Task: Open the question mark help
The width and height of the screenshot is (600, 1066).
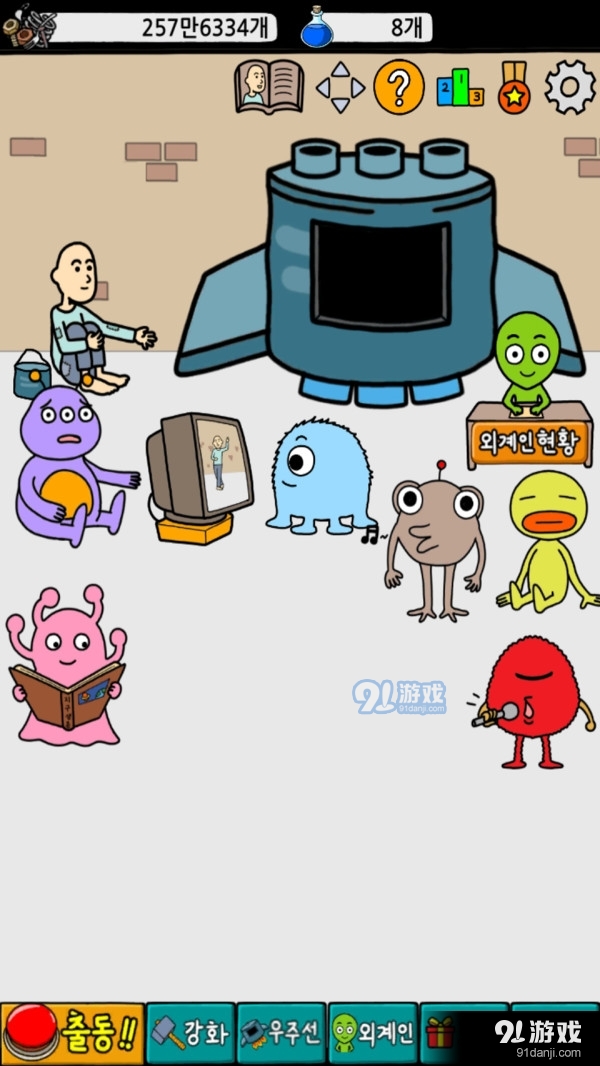Action: pyautogui.click(x=398, y=88)
